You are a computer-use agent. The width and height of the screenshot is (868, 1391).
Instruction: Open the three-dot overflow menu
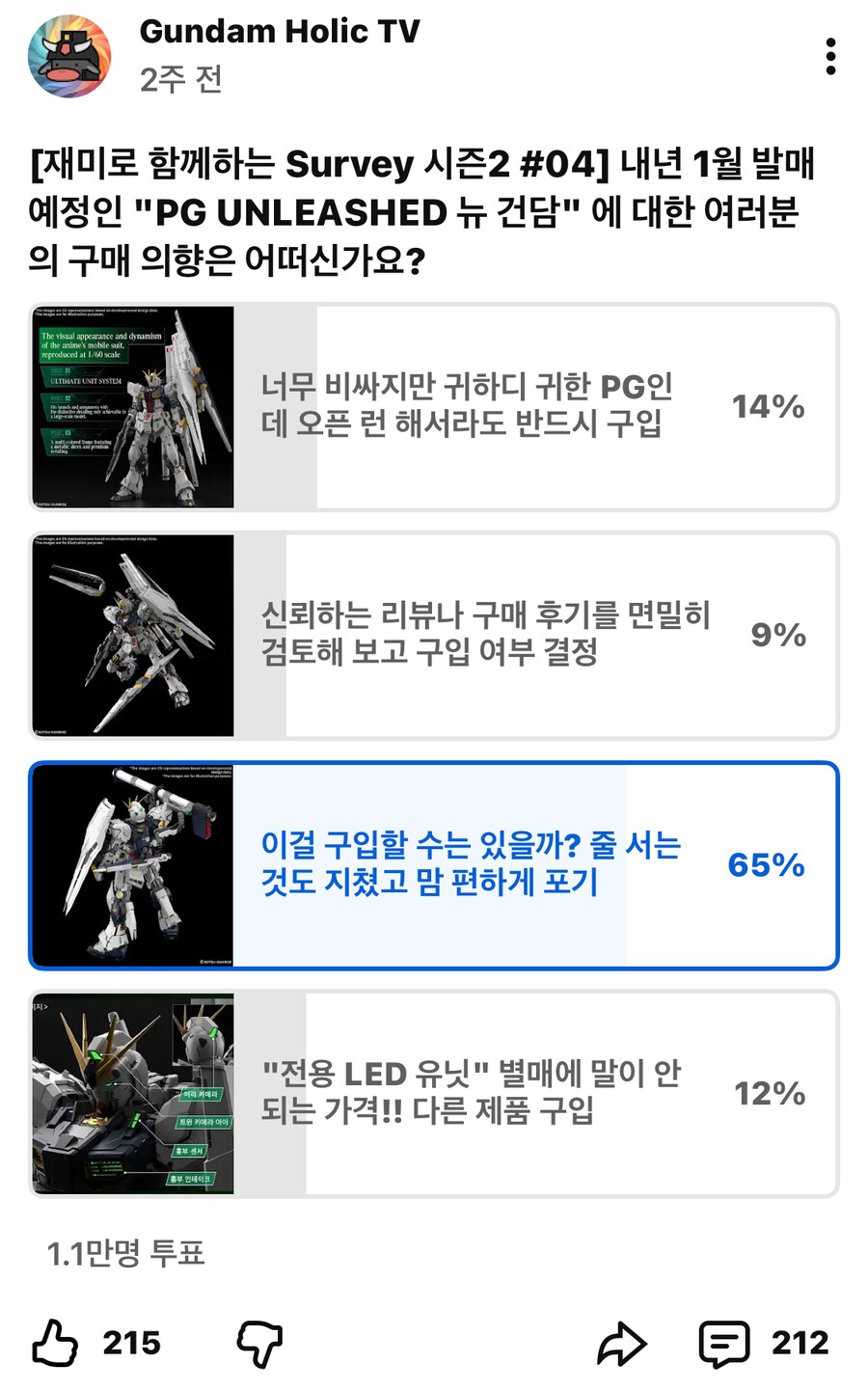coord(830,57)
